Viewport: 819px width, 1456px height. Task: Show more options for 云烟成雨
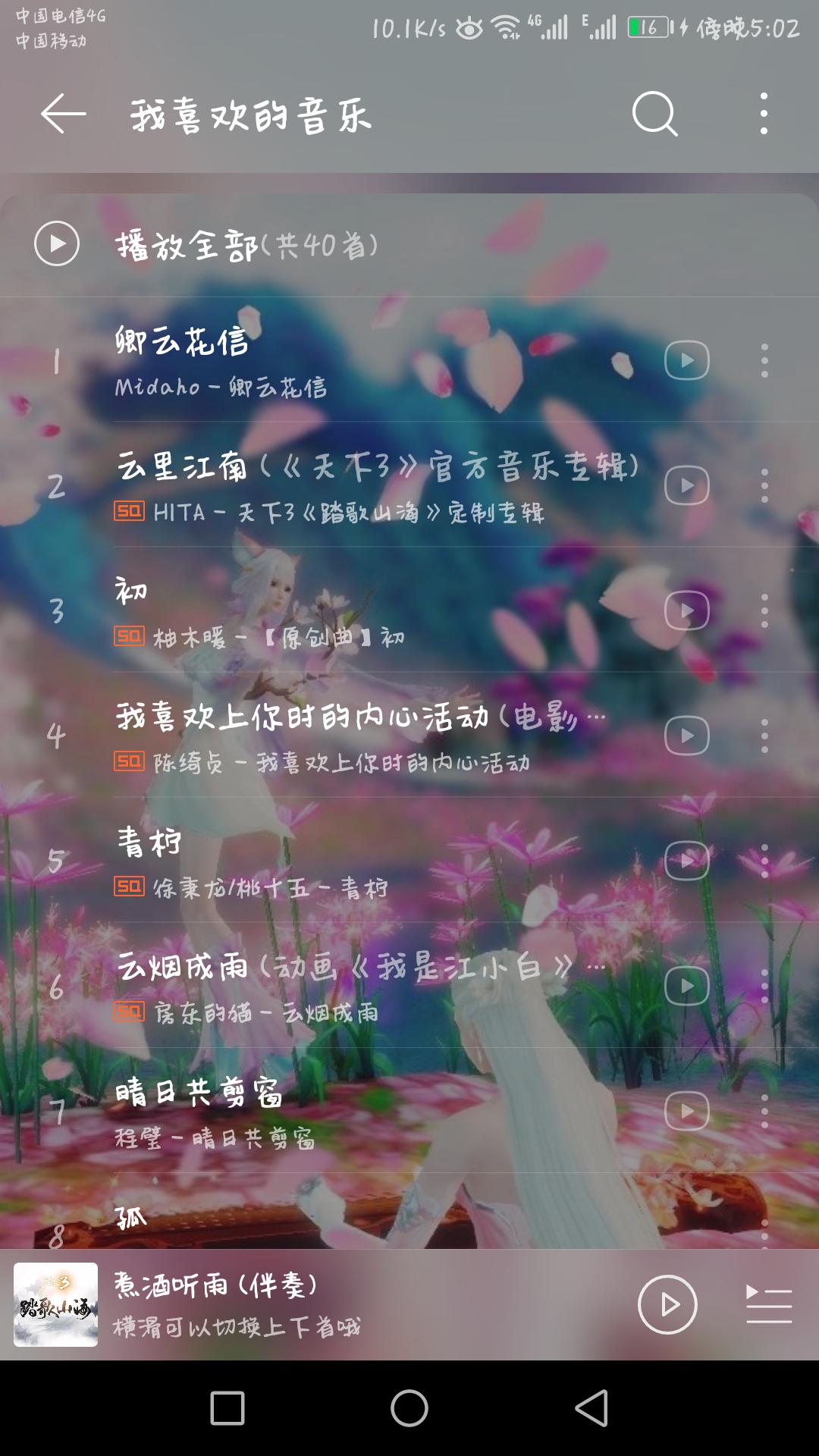click(x=764, y=986)
